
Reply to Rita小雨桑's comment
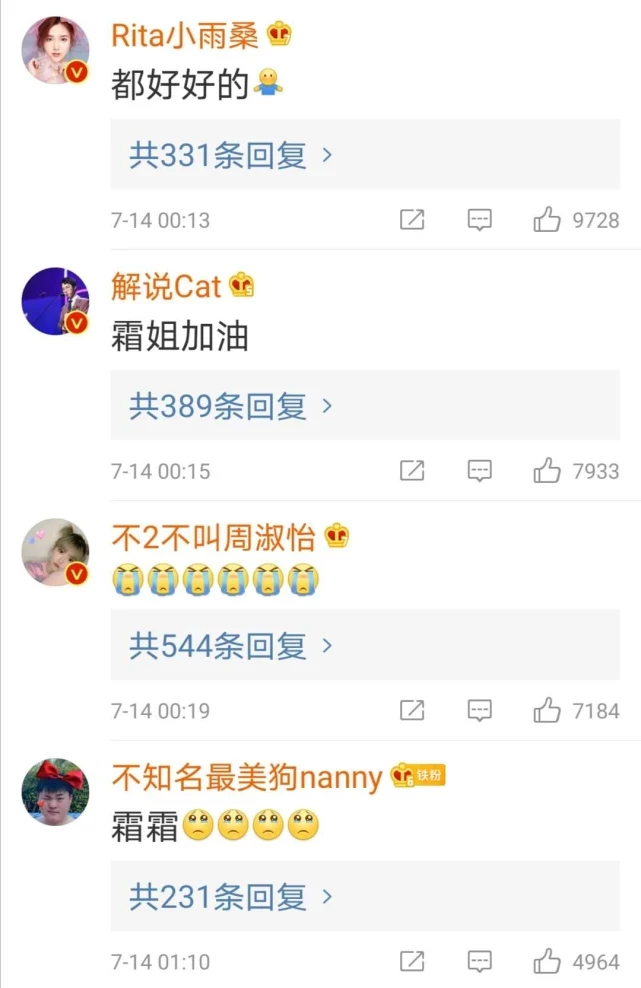480,220
